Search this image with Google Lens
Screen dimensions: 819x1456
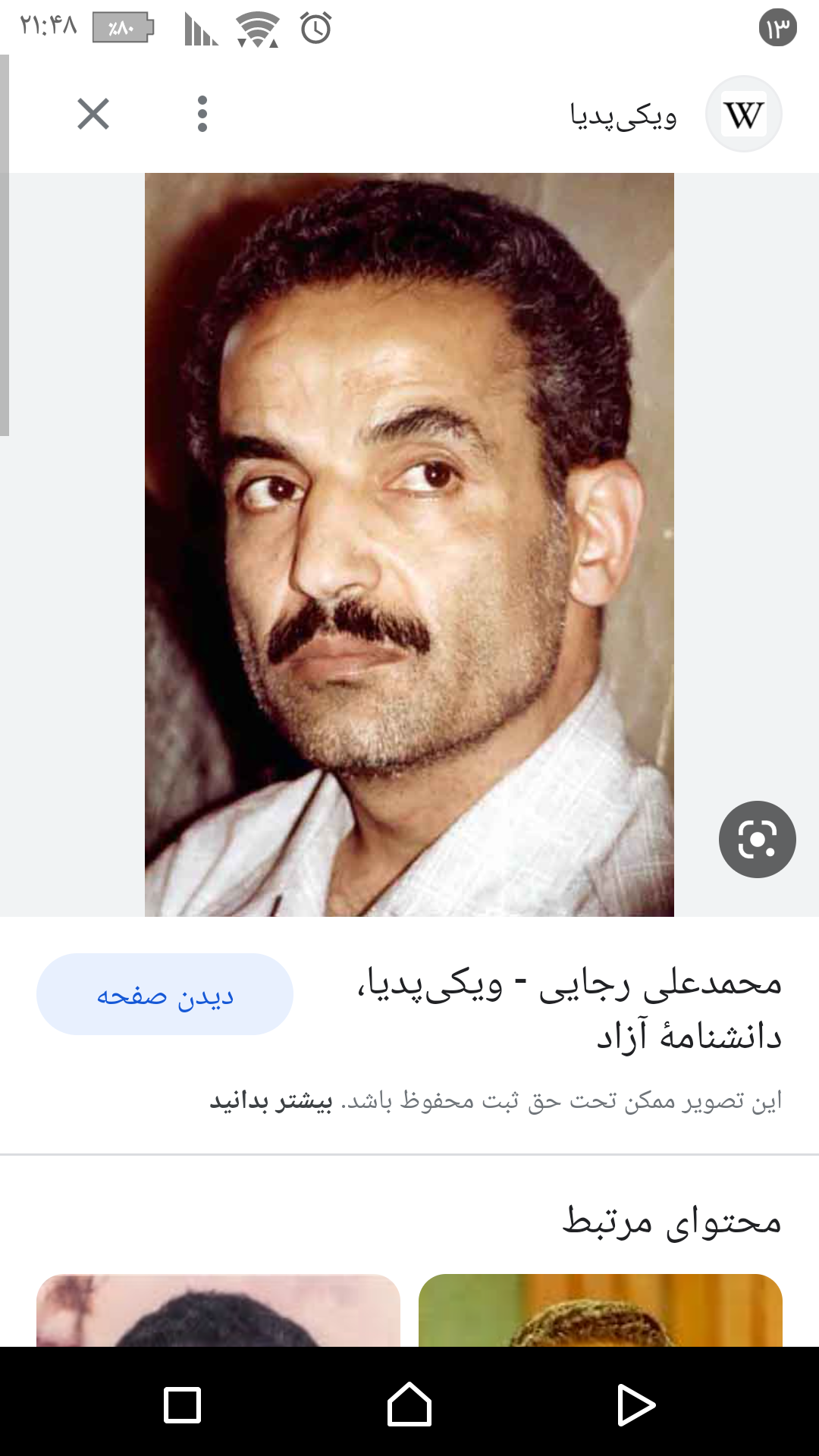[x=757, y=839]
